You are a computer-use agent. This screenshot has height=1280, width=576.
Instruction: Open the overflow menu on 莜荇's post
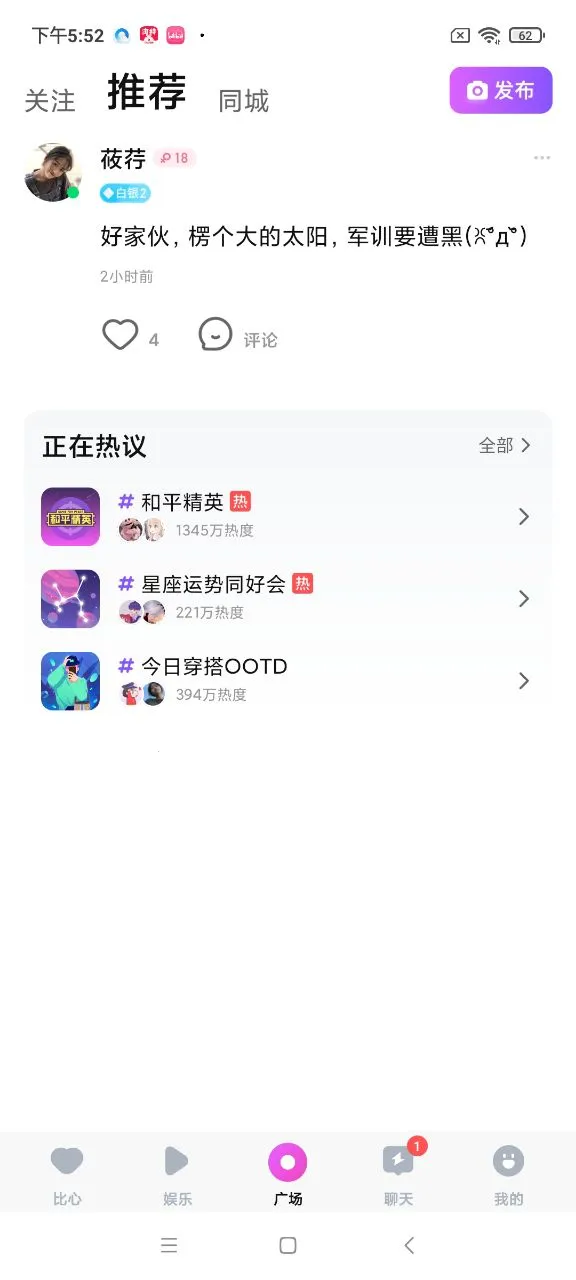(542, 158)
